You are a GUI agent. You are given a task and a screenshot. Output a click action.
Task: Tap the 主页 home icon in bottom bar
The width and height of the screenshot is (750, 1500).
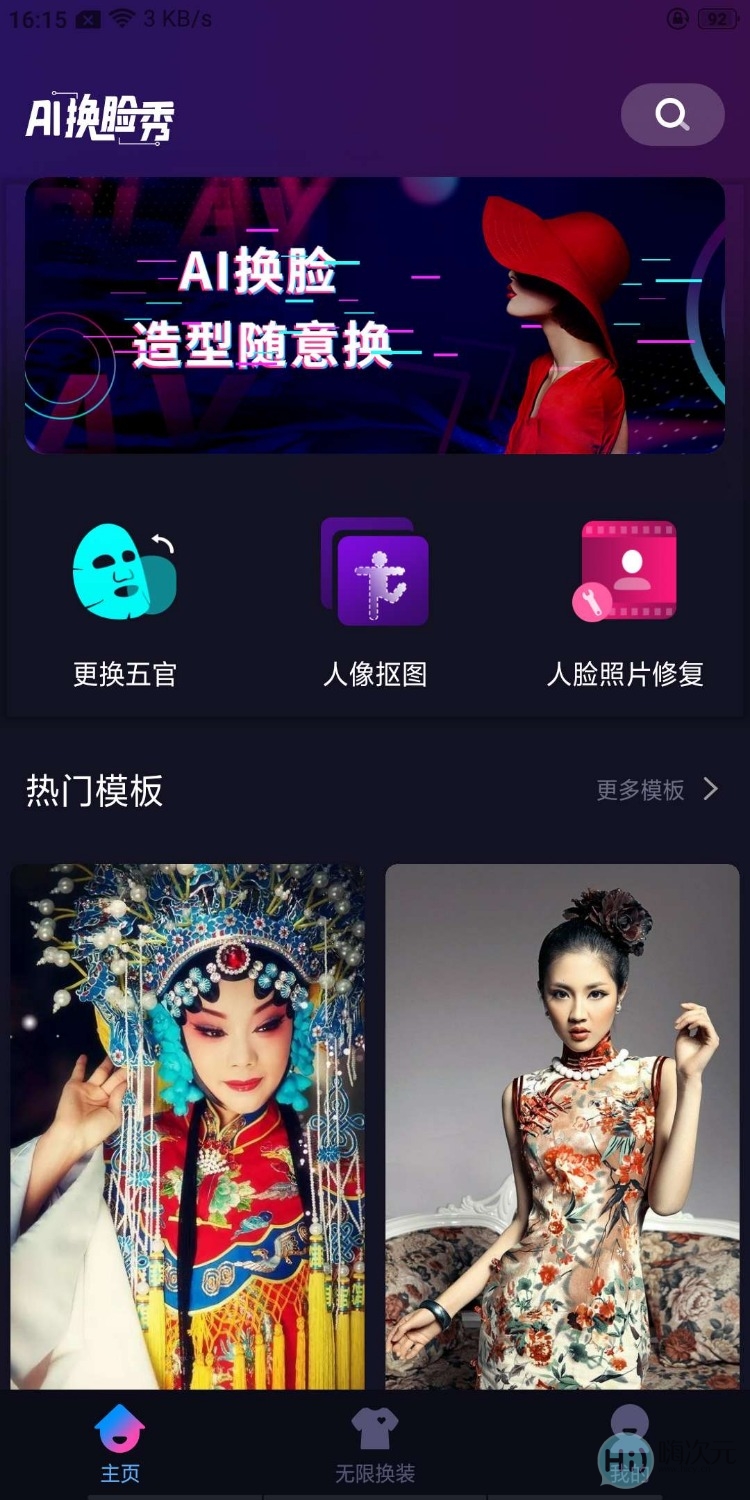point(120,1435)
